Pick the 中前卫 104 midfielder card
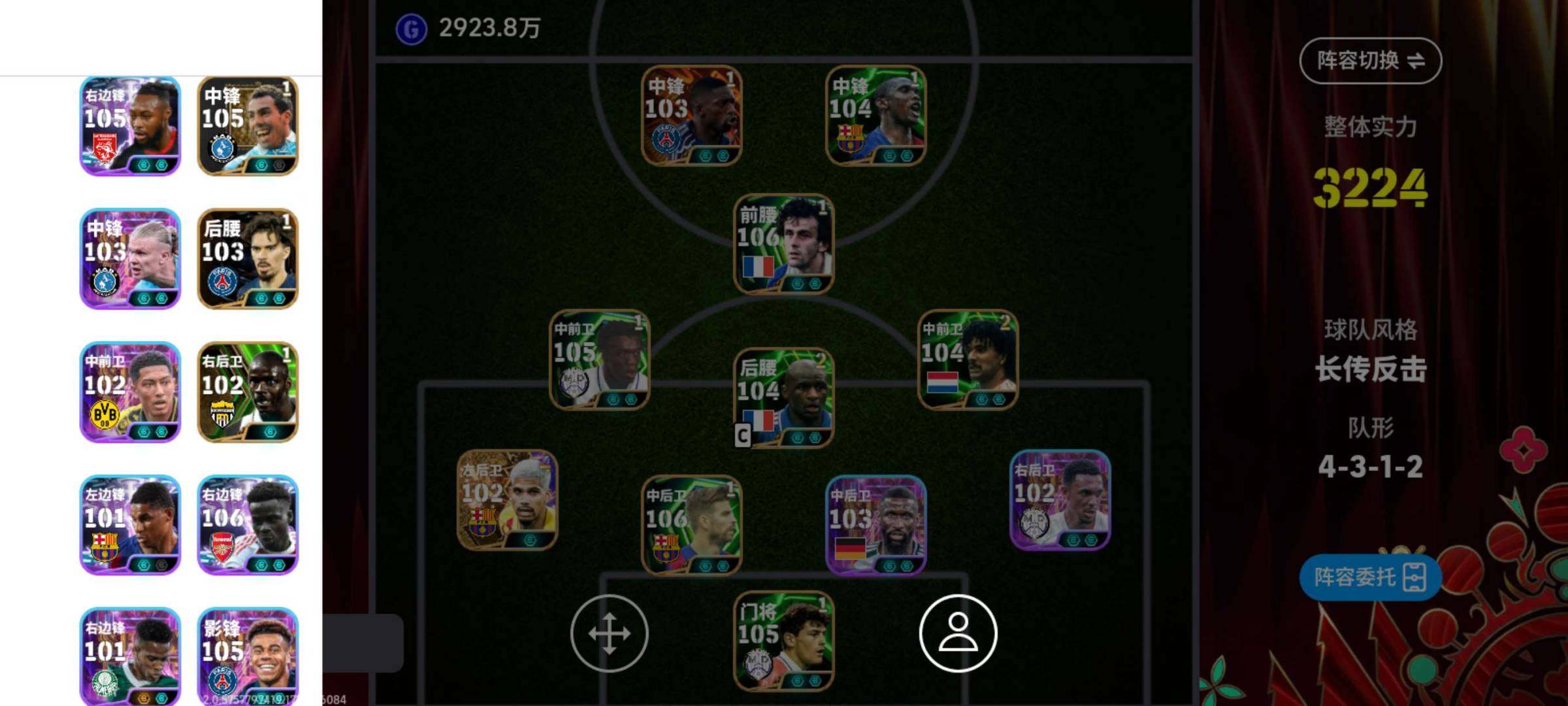 coord(968,360)
